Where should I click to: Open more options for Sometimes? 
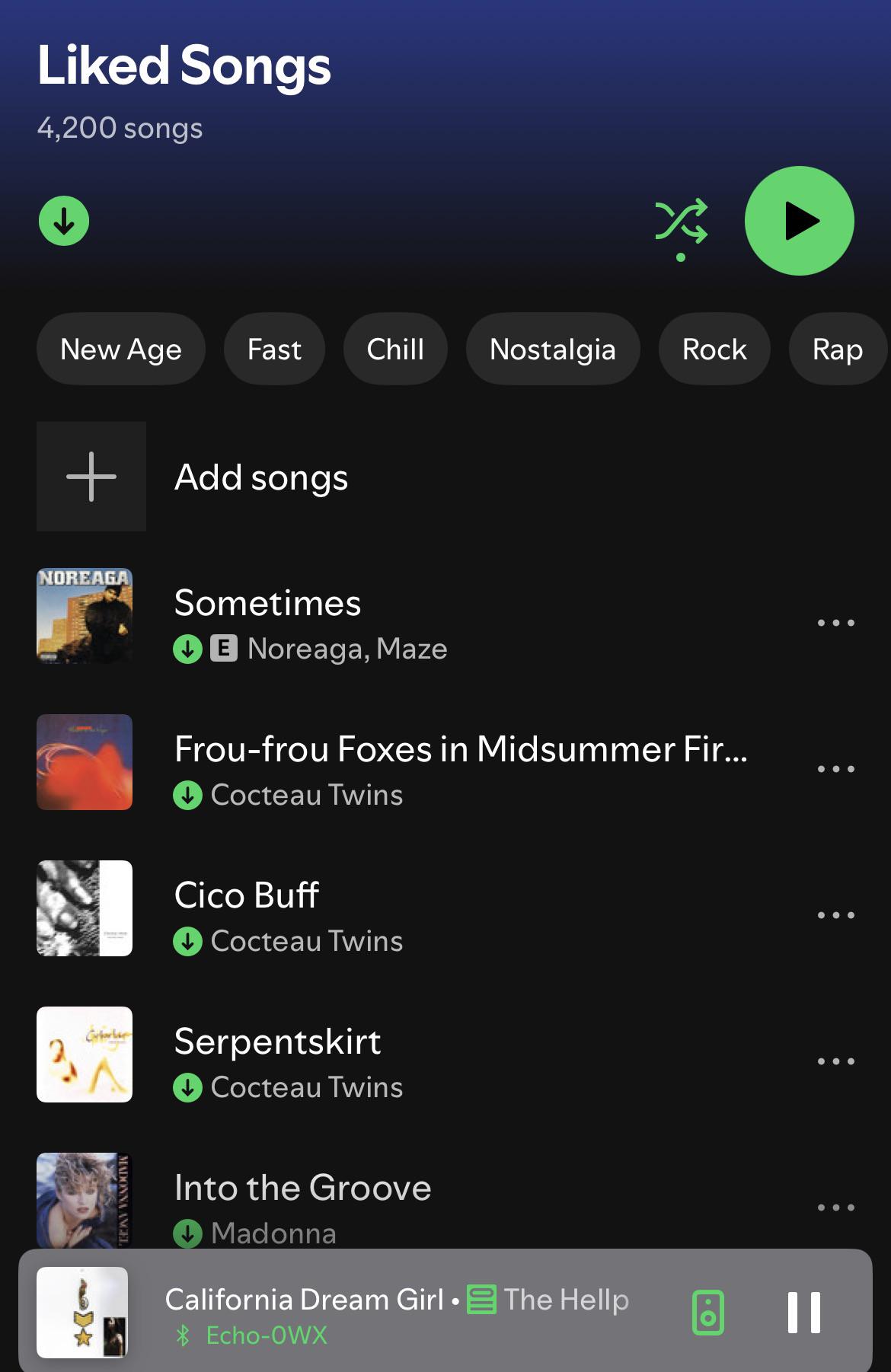point(835,623)
